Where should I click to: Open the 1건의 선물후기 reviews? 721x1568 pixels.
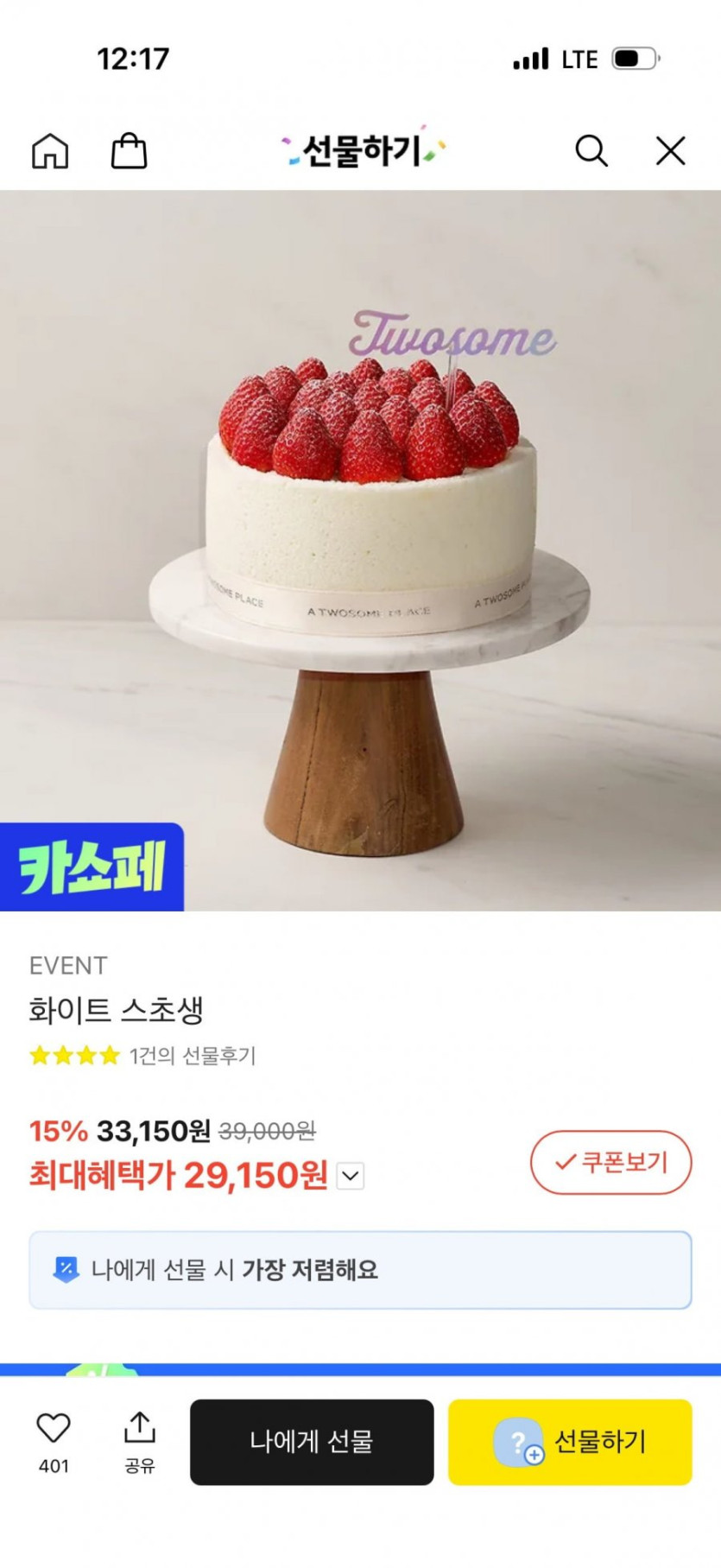tap(192, 1056)
